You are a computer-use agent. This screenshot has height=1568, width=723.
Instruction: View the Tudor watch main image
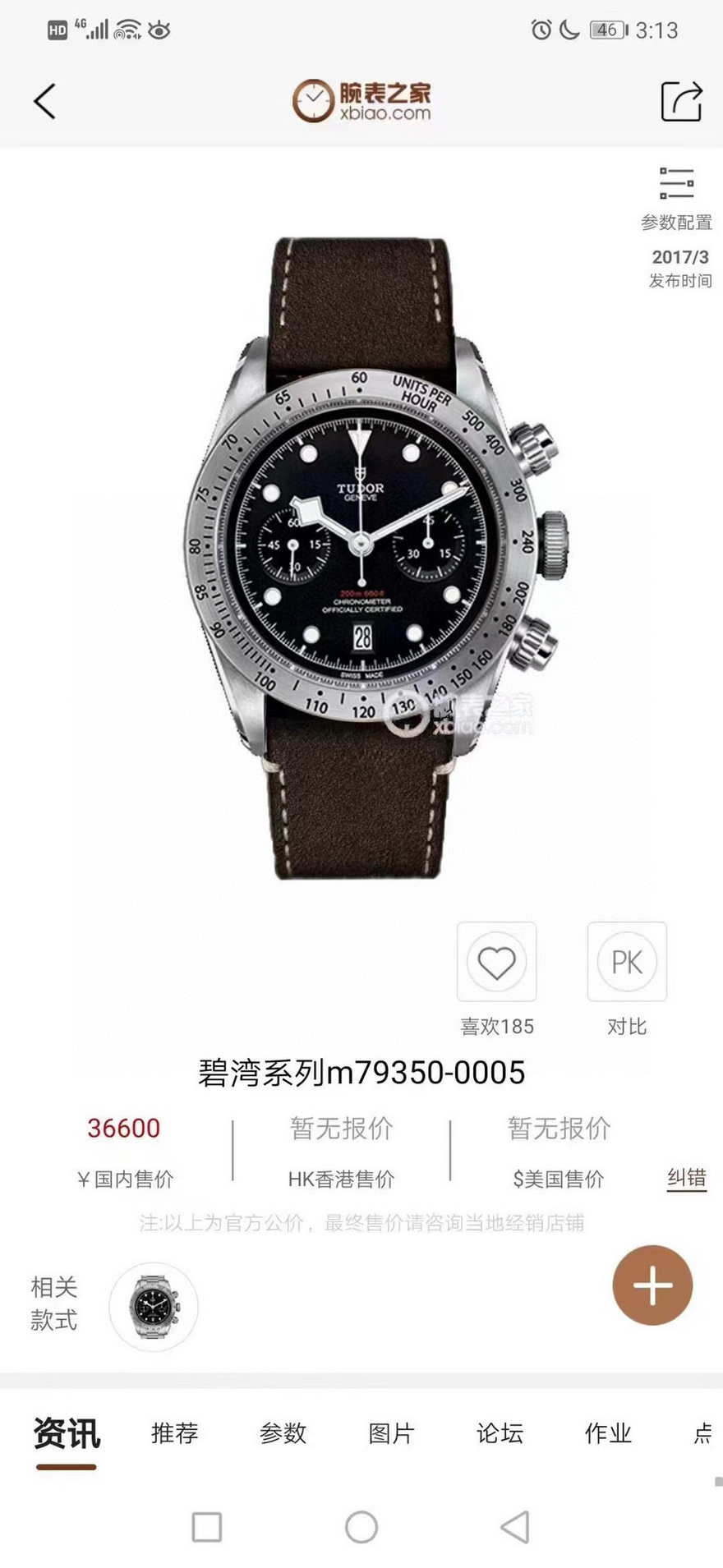click(x=361, y=559)
